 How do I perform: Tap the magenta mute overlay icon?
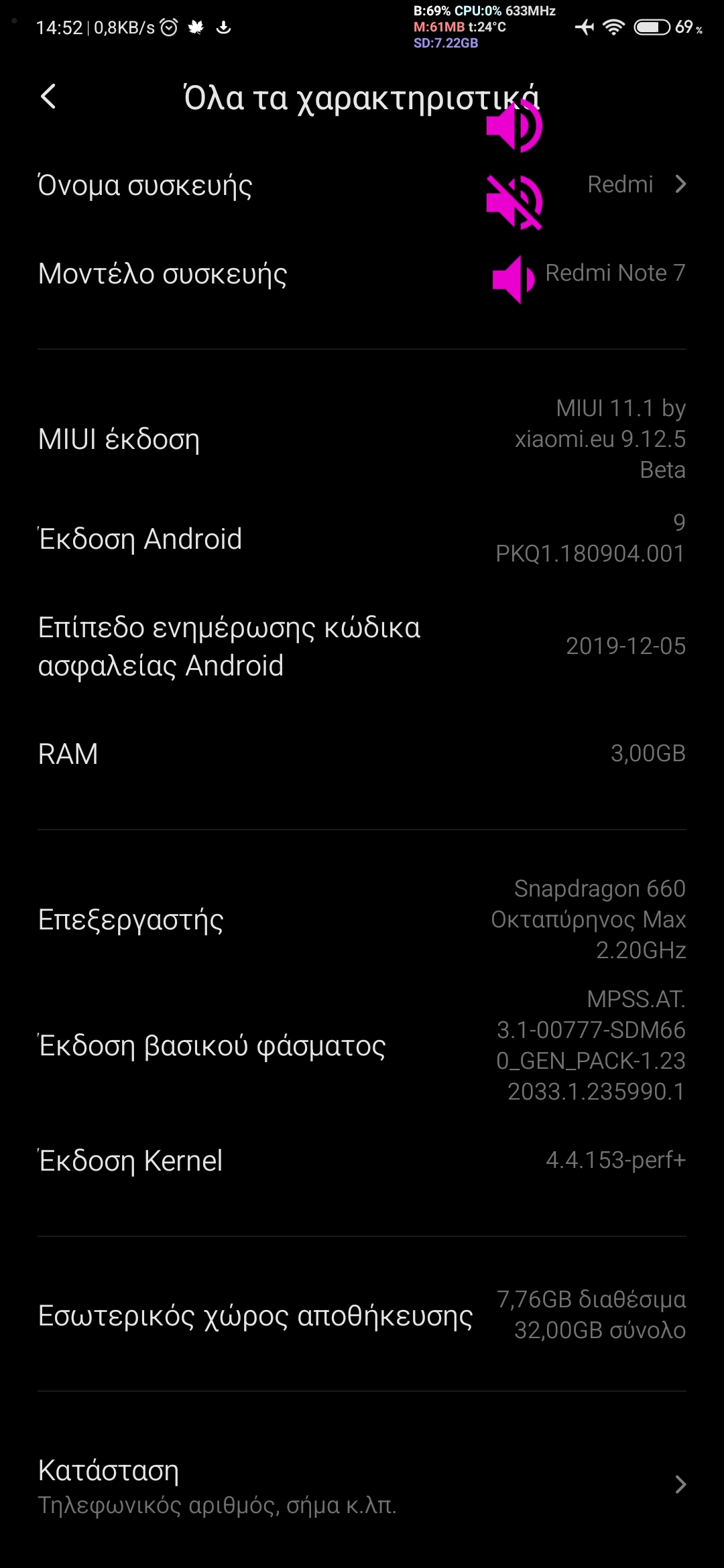514,202
